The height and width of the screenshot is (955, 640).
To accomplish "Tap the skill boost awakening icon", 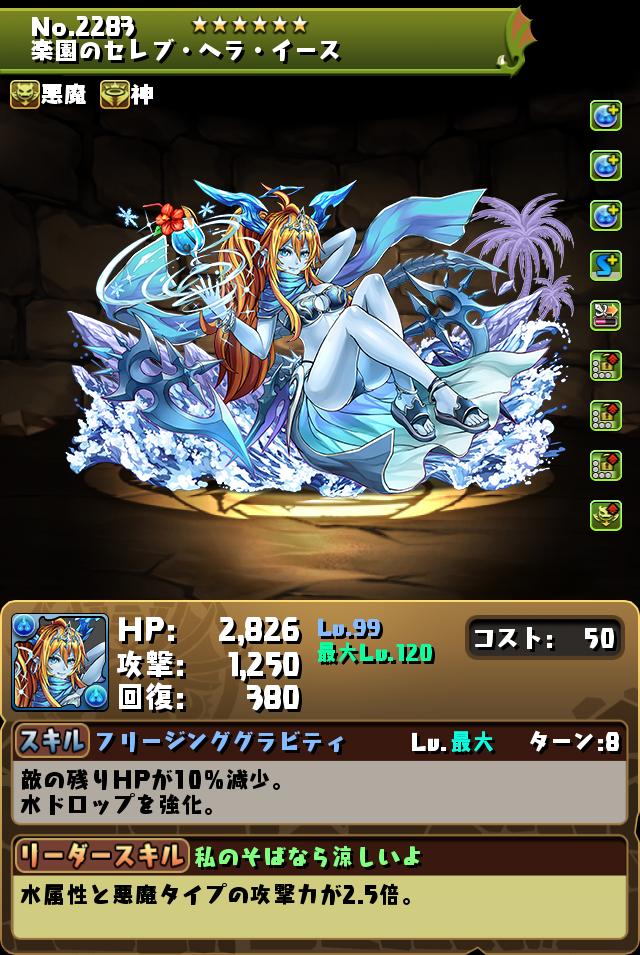I will coord(606,264).
